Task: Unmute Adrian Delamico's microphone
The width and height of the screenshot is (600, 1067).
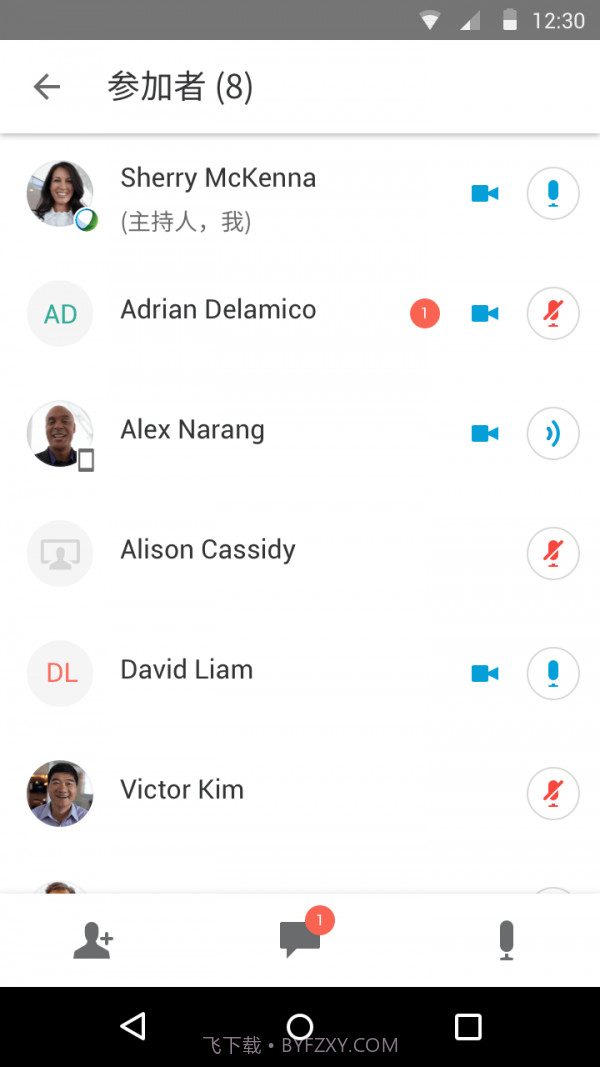Action: pos(552,313)
